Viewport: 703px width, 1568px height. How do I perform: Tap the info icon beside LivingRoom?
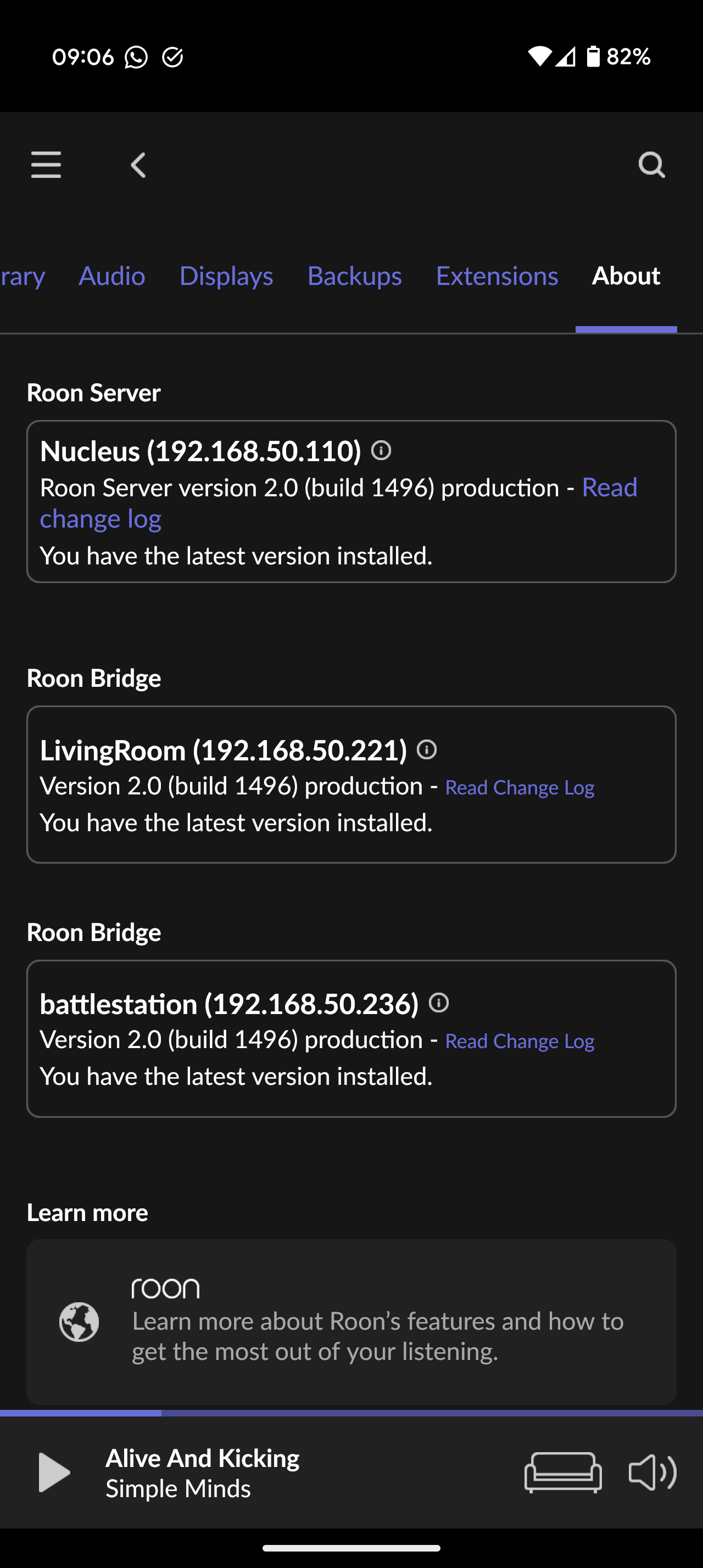[427, 749]
